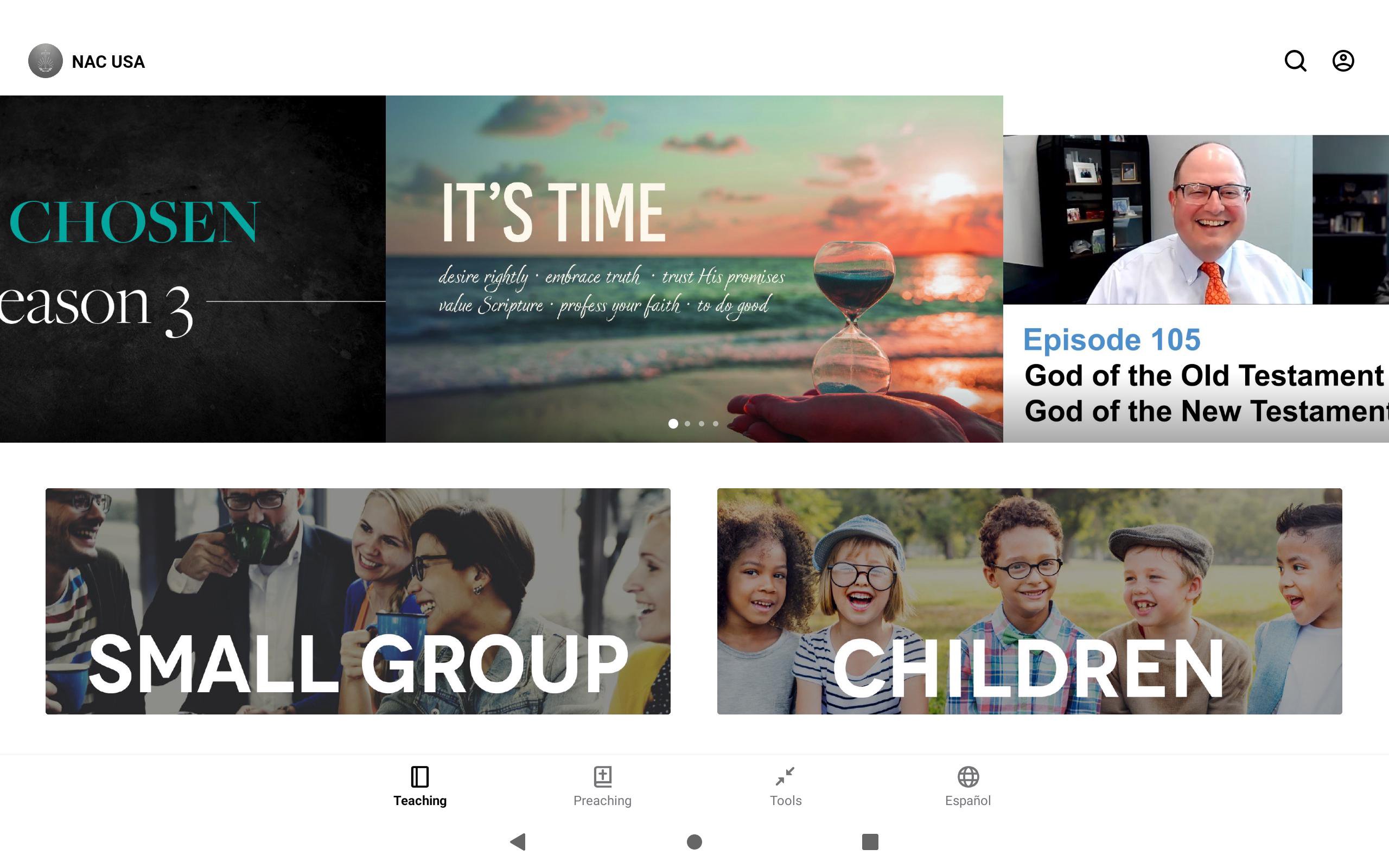Open the Chosen Season 3 banner
1389x868 pixels.
coord(192,269)
